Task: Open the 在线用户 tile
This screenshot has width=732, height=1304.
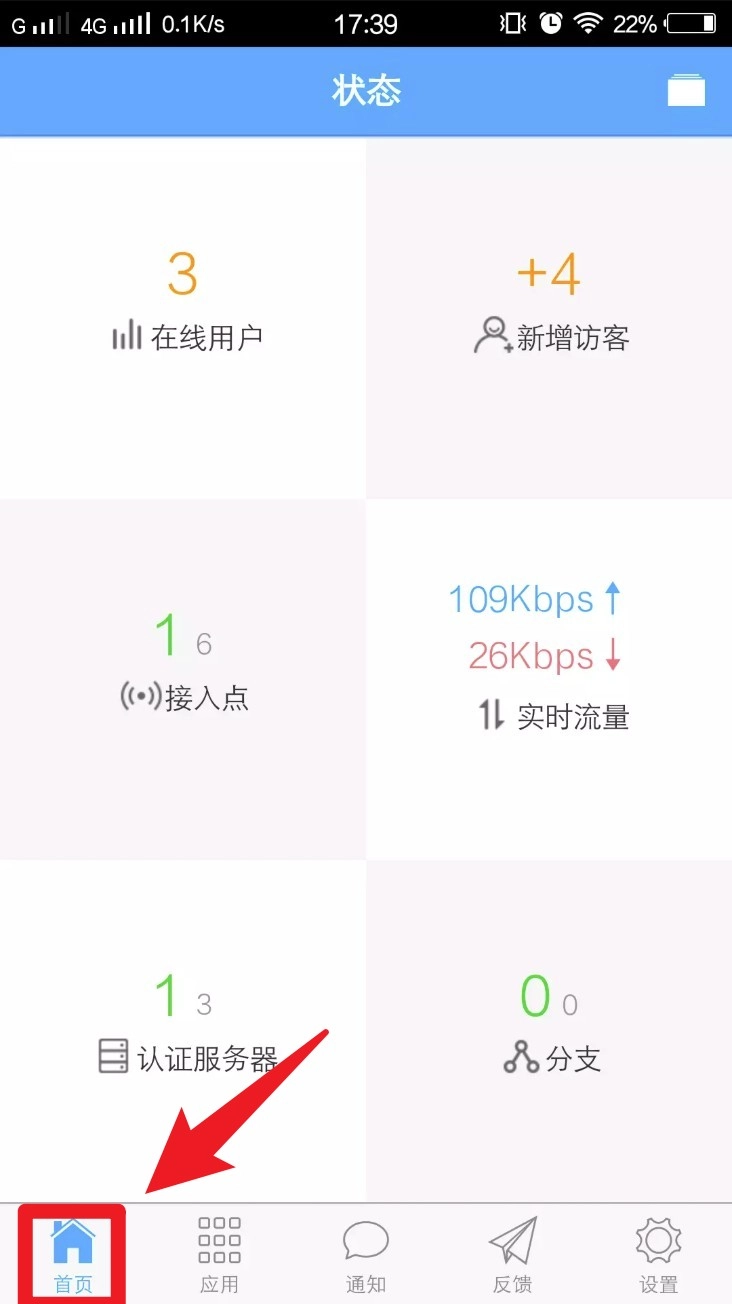Action: point(183,318)
